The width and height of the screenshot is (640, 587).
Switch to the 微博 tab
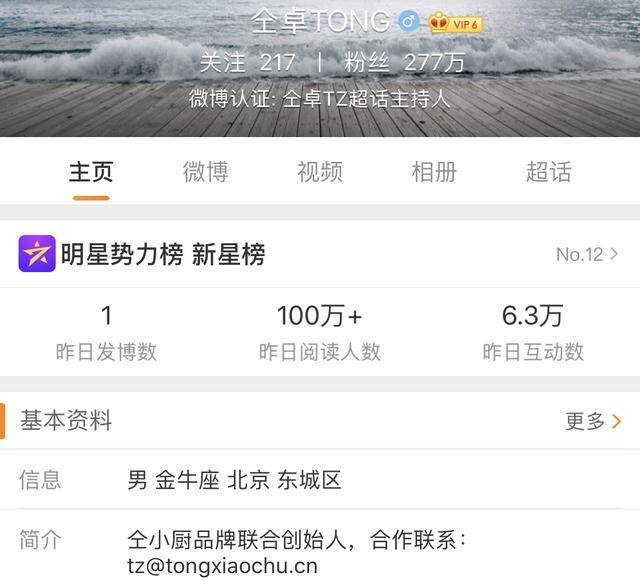coord(205,172)
